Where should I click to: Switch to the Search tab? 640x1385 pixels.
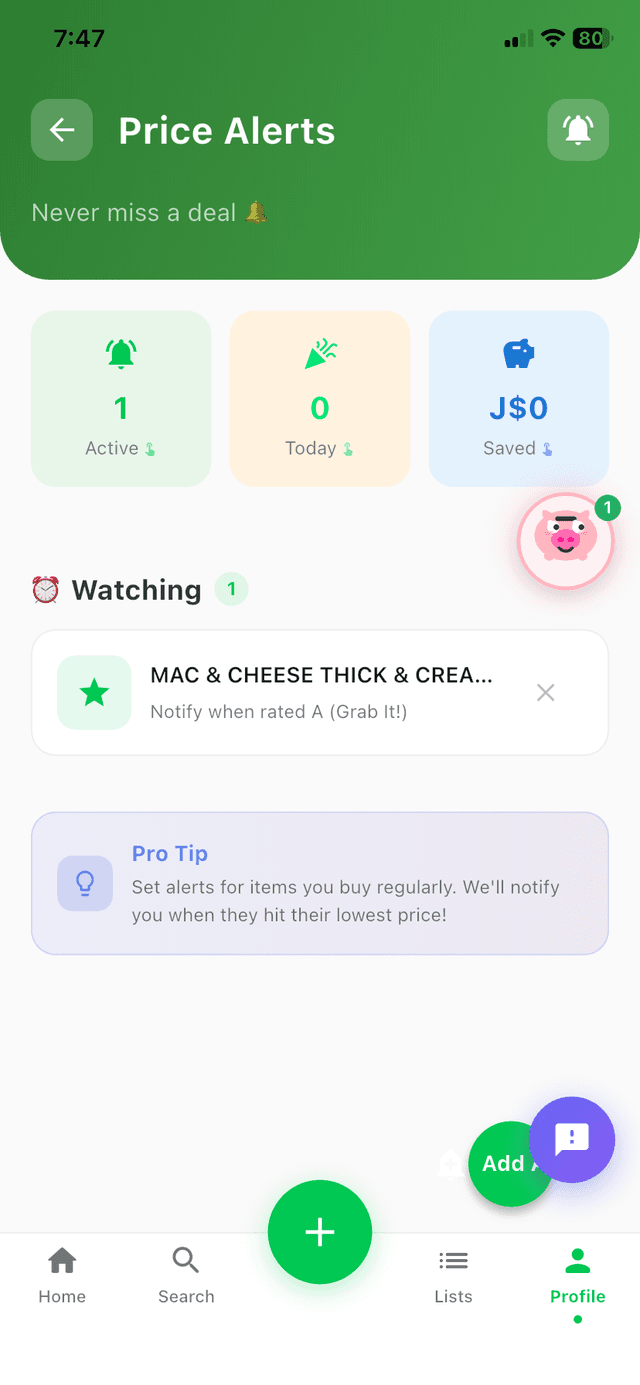[x=186, y=1275]
